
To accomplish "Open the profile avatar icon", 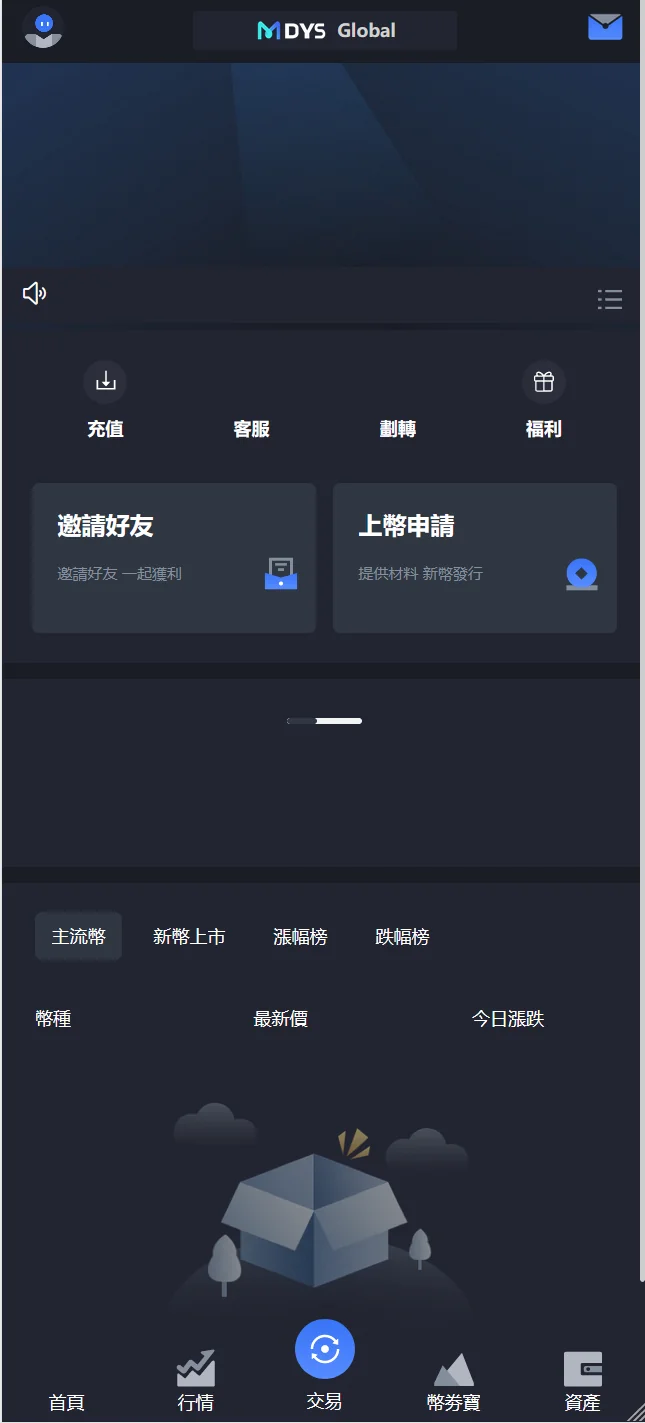I will click(43, 28).
